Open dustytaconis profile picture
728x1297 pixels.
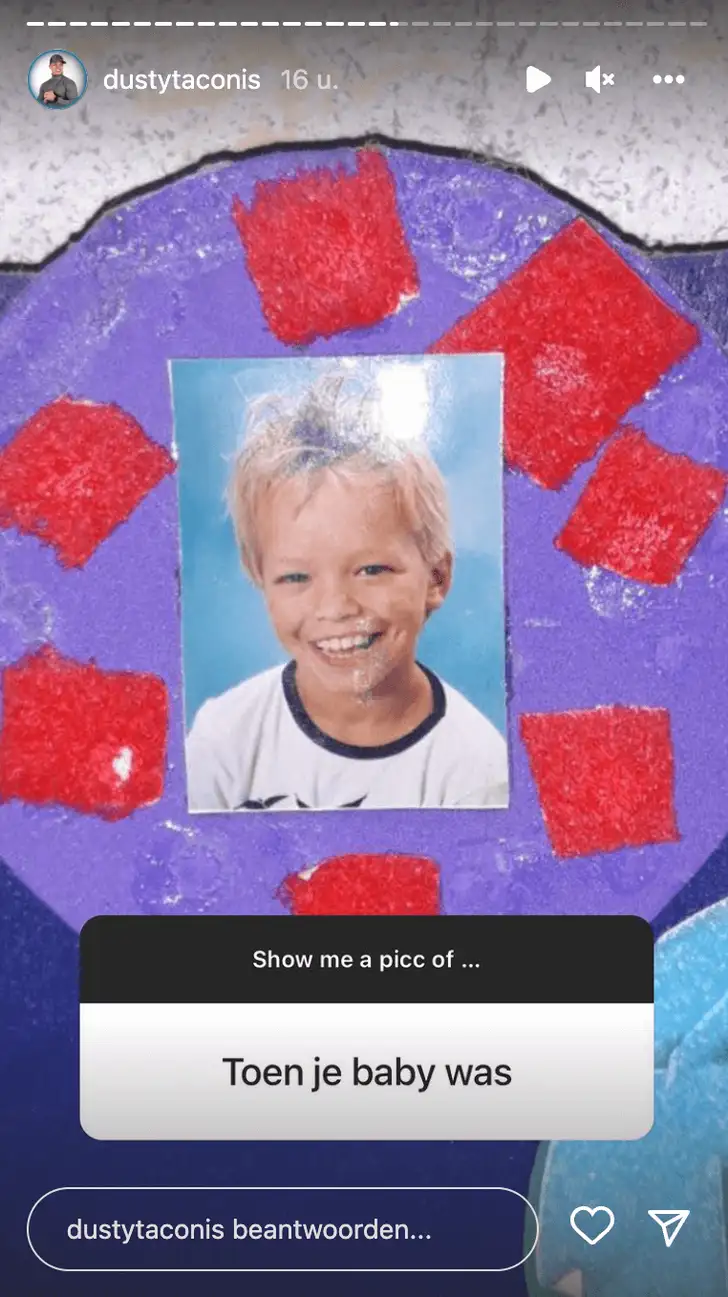pyautogui.click(x=58, y=80)
